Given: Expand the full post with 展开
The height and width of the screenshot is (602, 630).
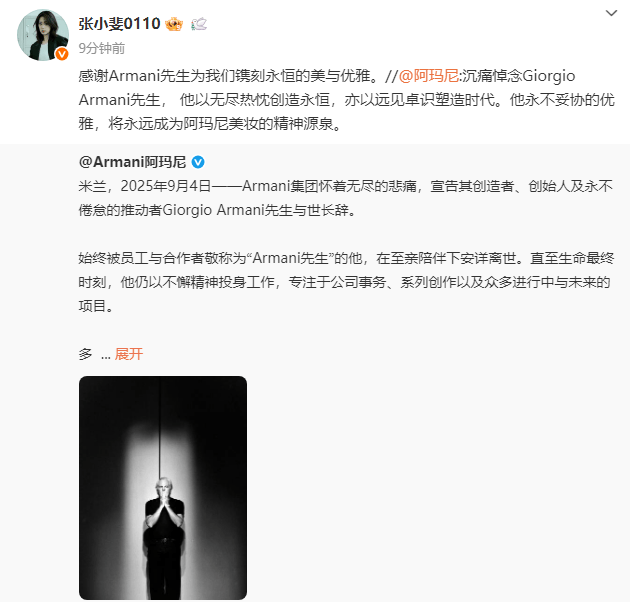Looking at the screenshot, I should pyautogui.click(x=129, y=354).
